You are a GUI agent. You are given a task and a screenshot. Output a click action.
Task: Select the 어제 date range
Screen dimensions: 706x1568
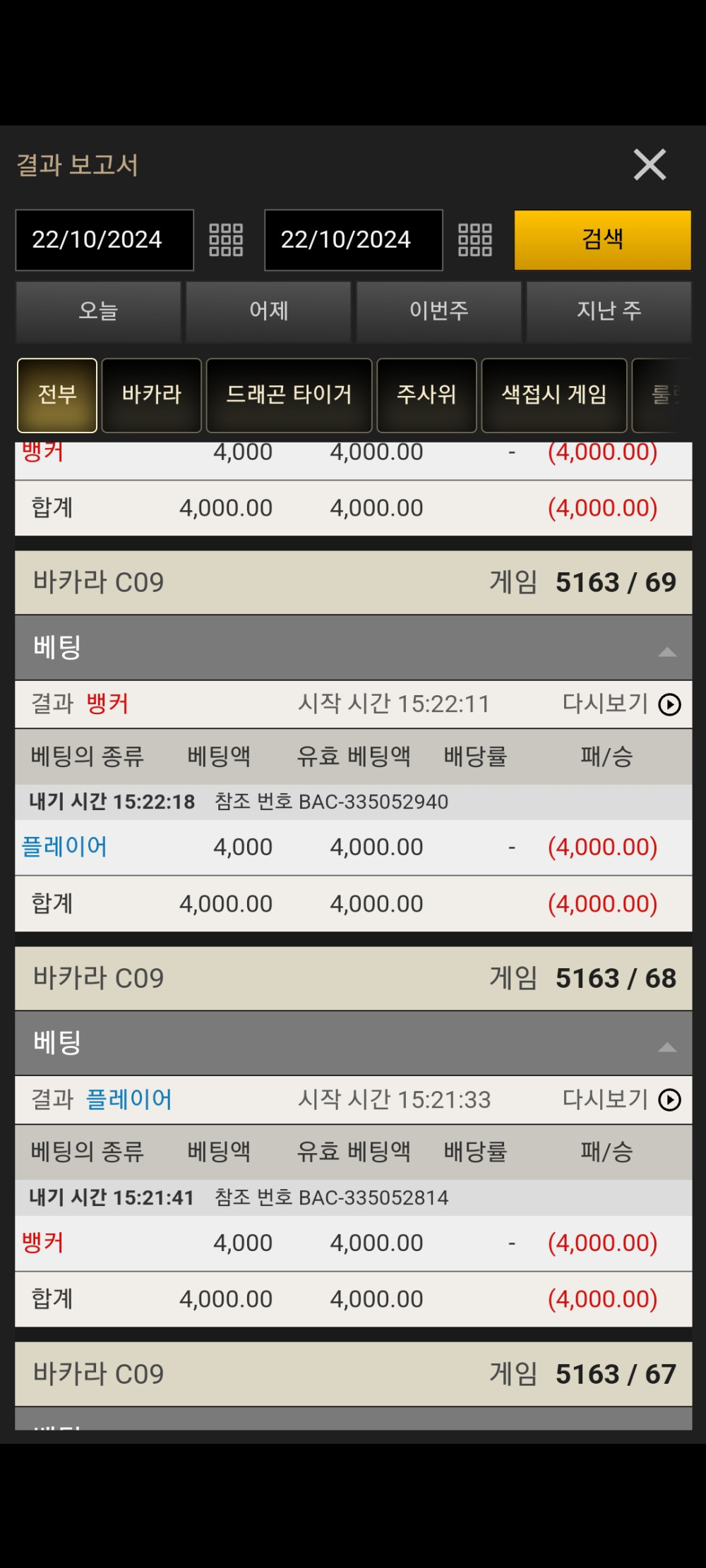coord(268,311)
